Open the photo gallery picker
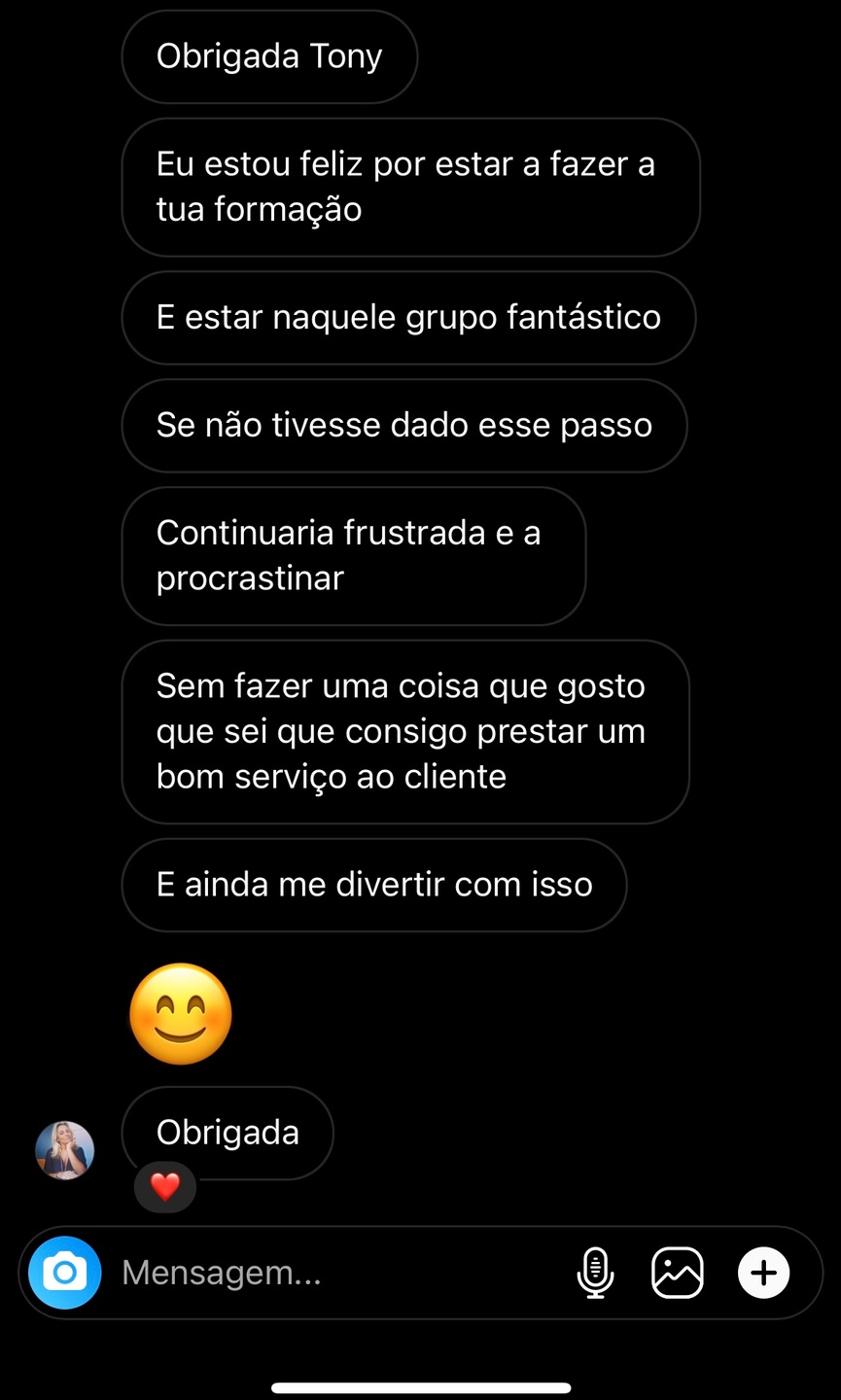This screenshot has height=1400, width=841. tap(677, 1273)
